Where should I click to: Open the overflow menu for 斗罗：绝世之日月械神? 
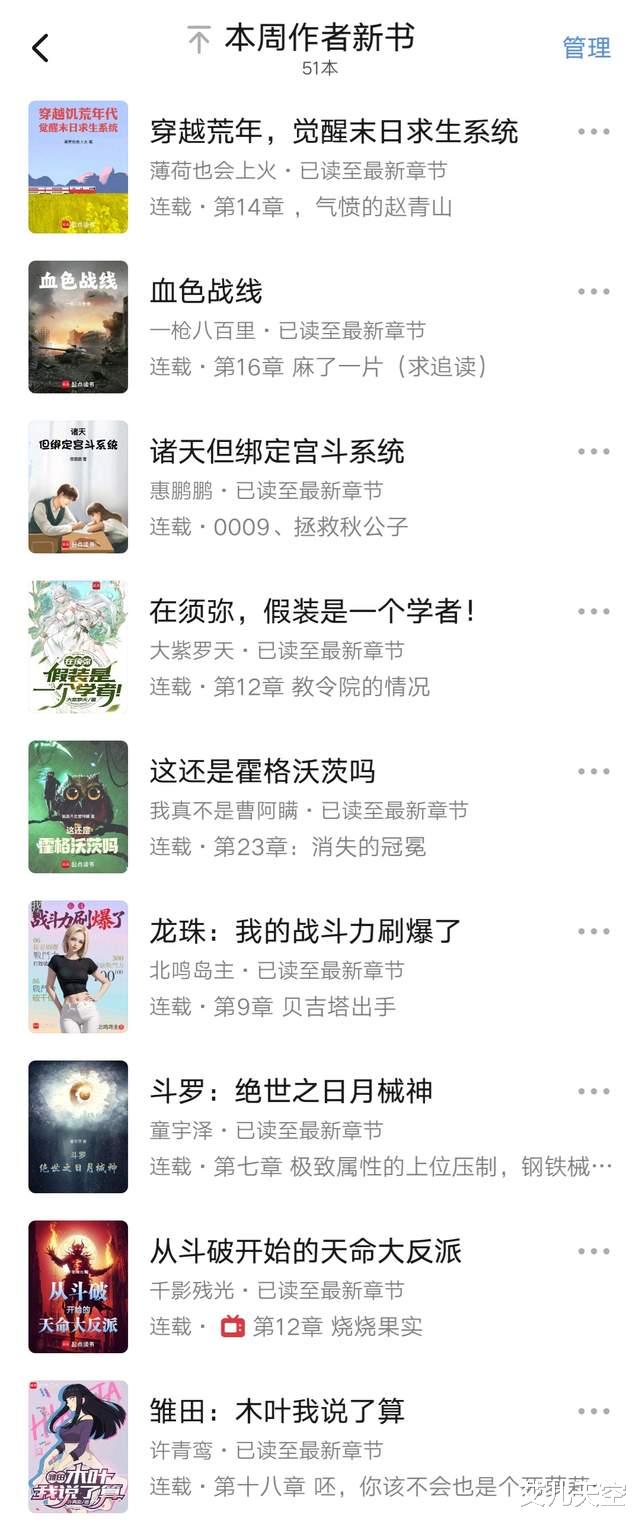coord(593,1092)
